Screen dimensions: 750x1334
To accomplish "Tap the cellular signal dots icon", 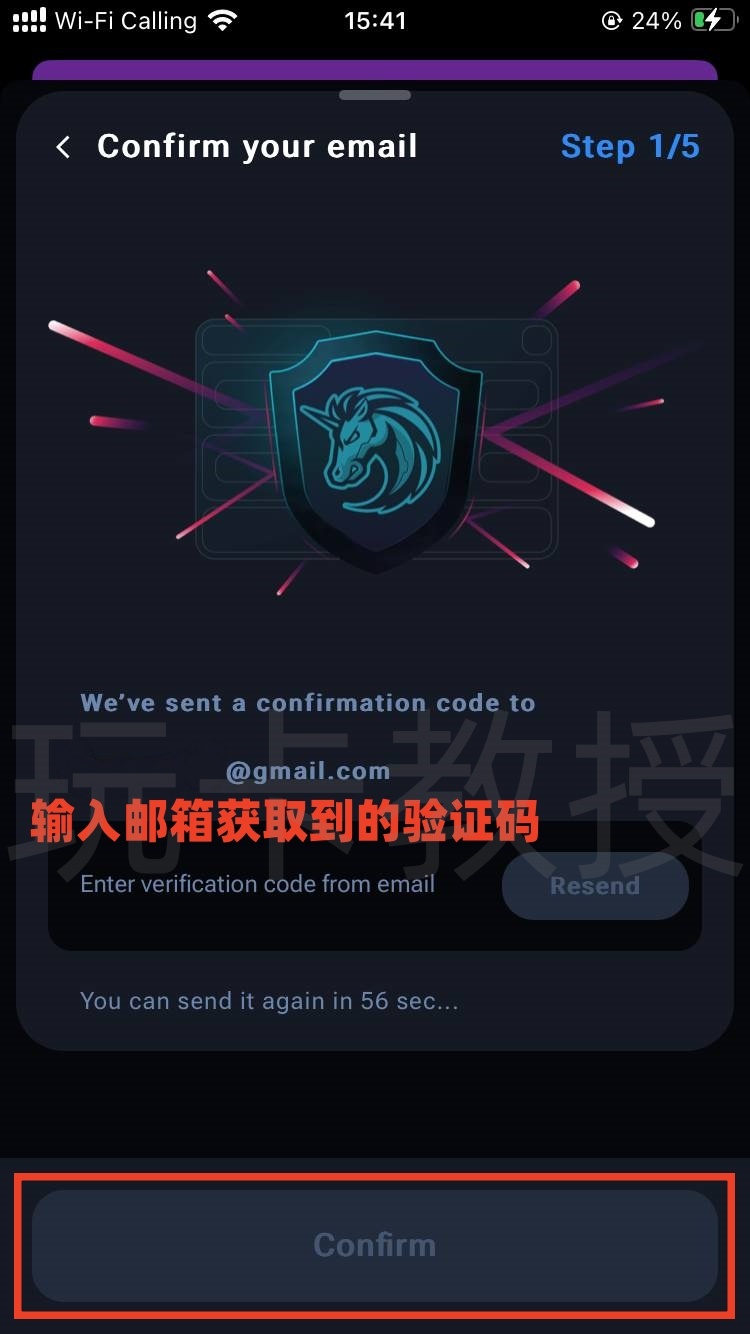I will click(x=27, y=20).
